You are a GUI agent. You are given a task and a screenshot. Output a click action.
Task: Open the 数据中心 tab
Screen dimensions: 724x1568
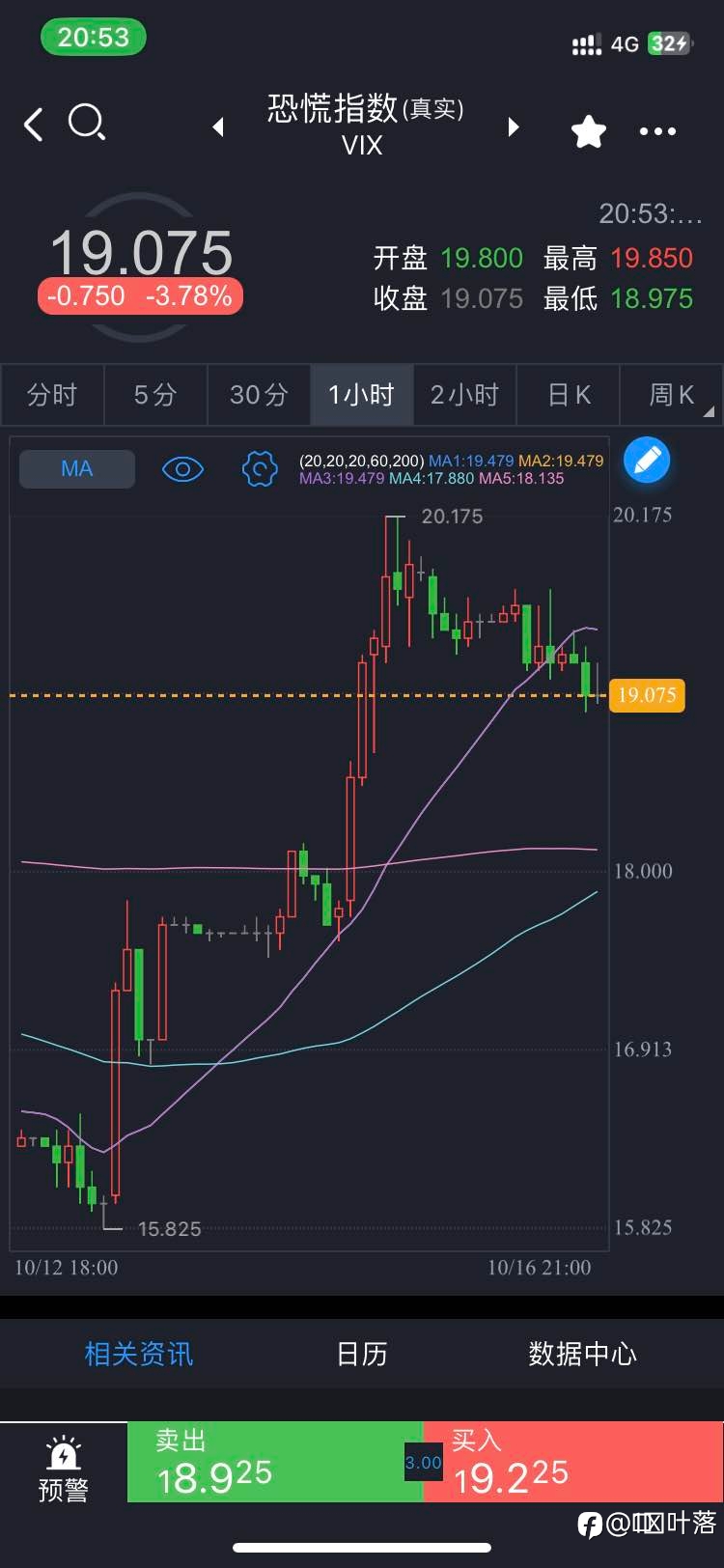pos(582,1354)
